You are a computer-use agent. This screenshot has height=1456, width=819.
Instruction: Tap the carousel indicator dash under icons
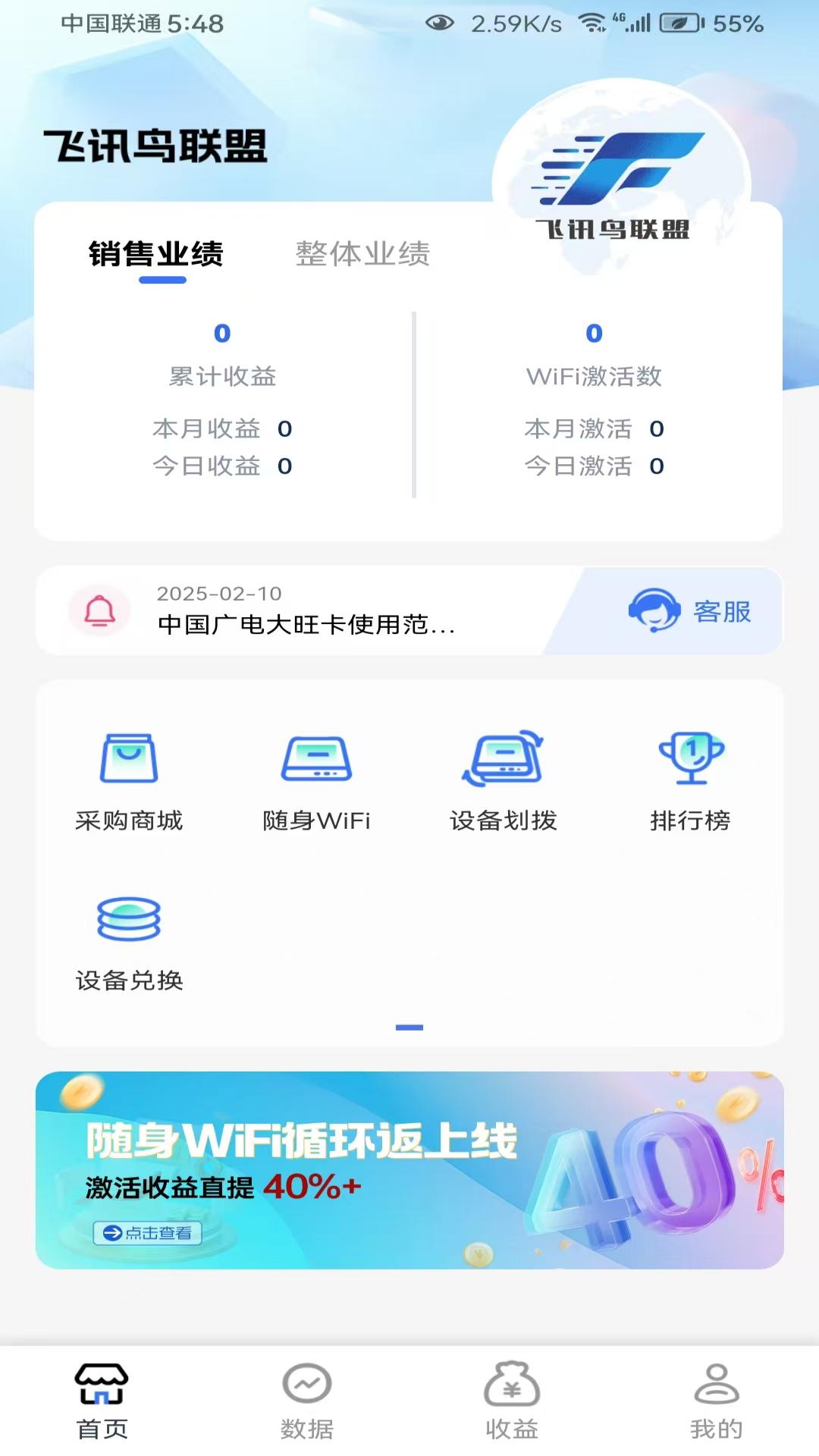tap(409, 1028)
